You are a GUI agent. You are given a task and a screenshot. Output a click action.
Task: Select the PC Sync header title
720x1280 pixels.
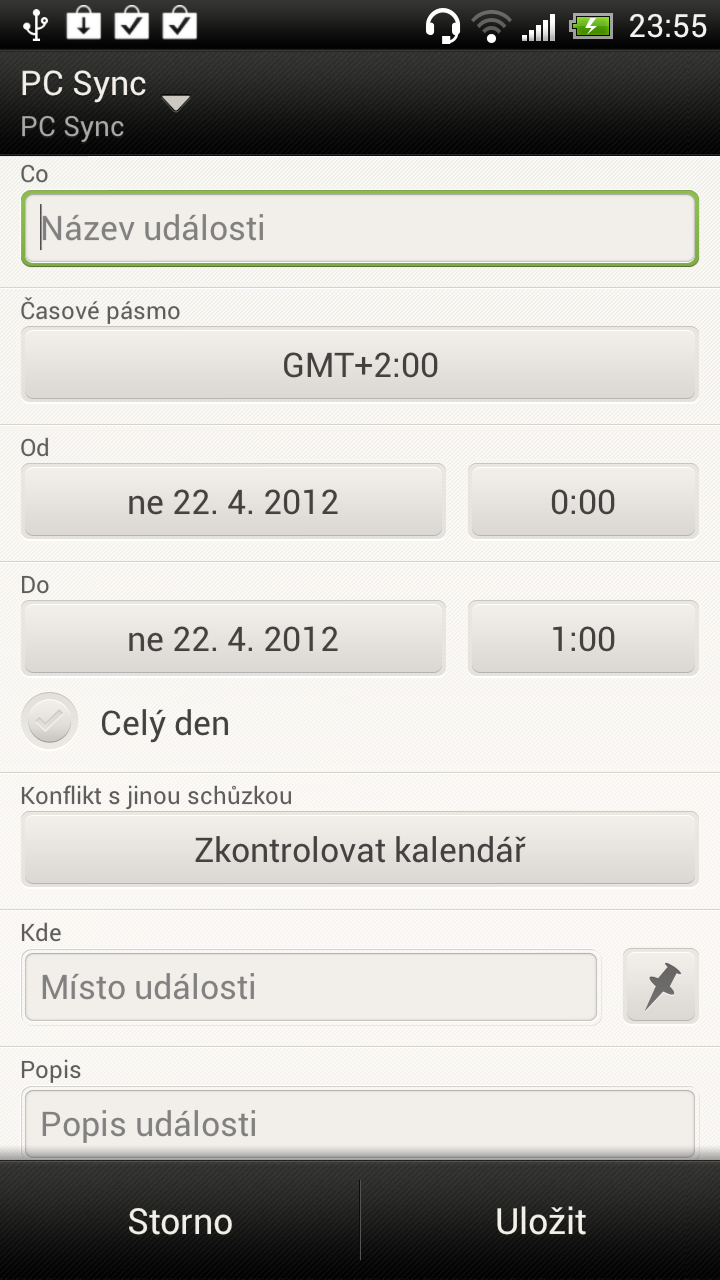(x=82, y=84)
